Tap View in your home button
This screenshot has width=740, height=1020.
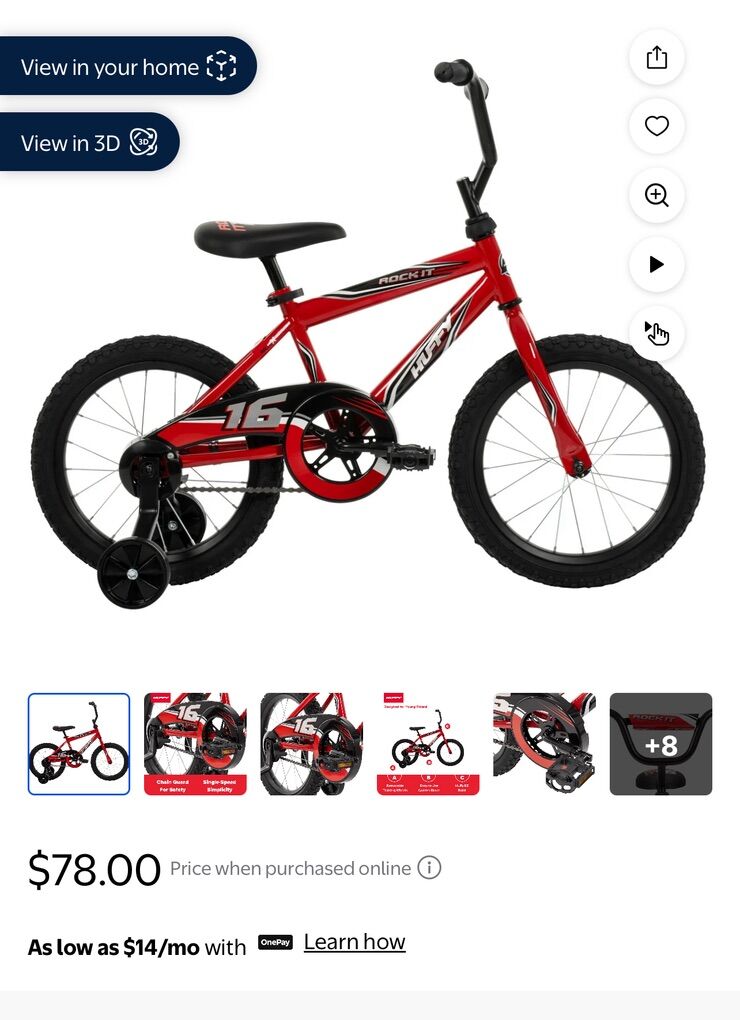coord(127,67)
